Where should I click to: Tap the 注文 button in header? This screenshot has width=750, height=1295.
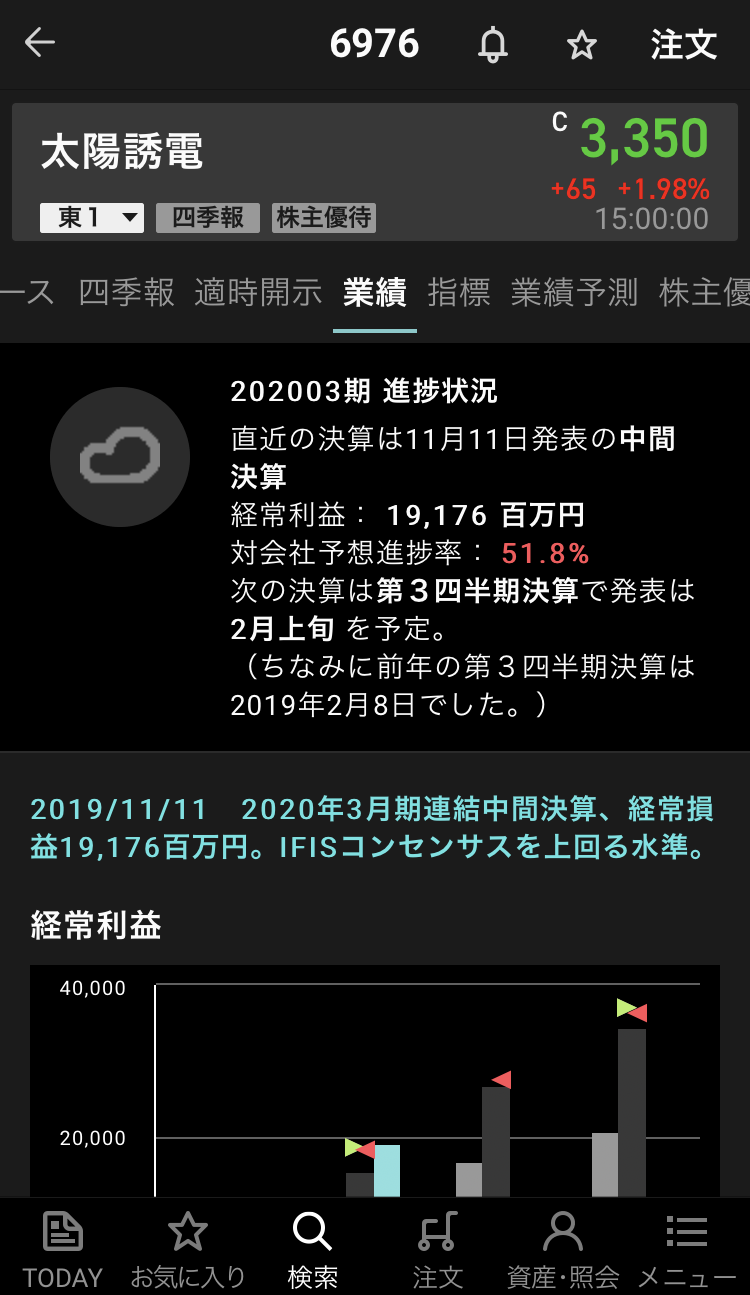pyautogui.click(x=684, y=45)
